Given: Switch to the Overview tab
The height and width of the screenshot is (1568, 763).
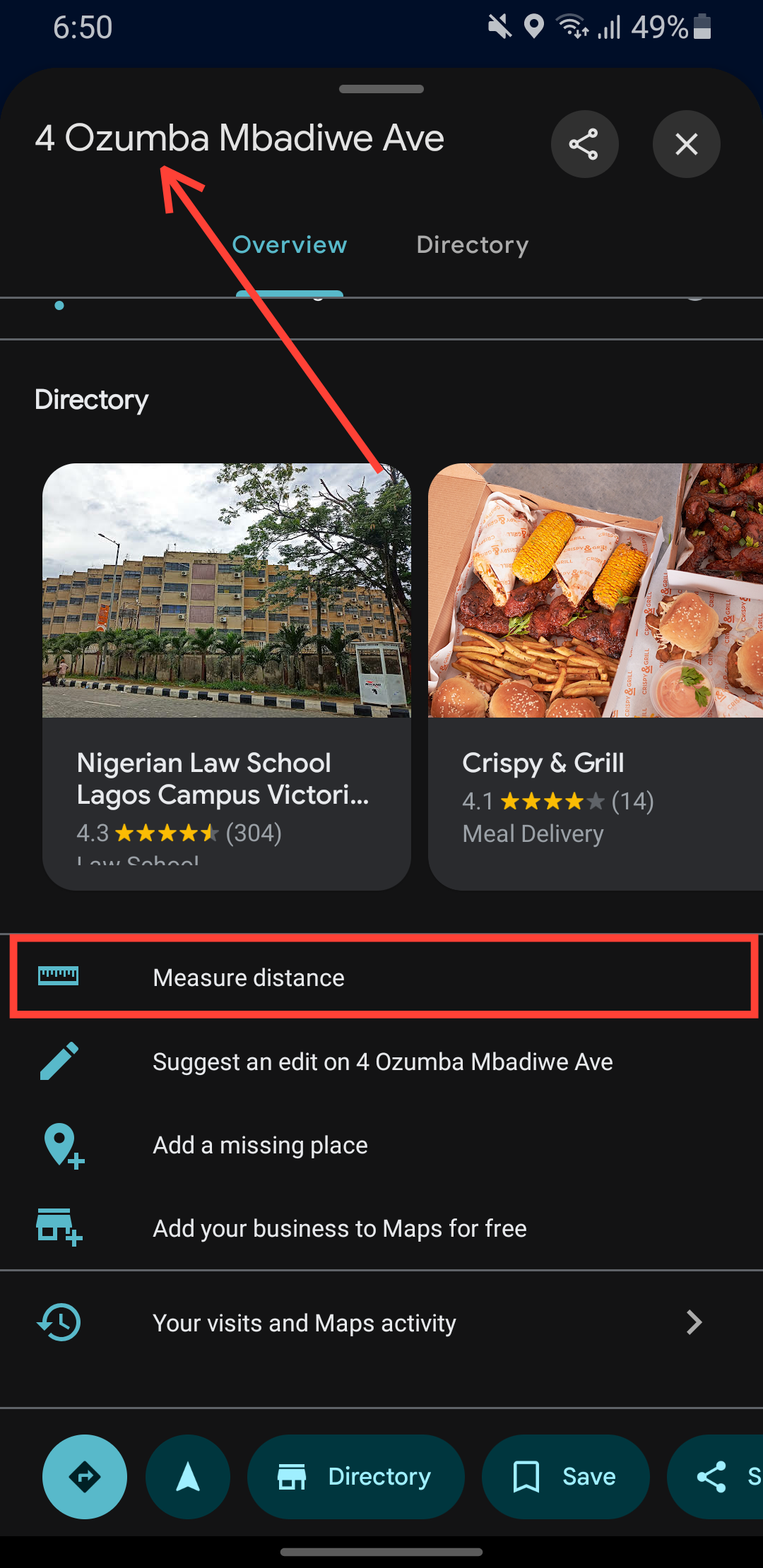Looking at the screenshot, I should point(290,245).
